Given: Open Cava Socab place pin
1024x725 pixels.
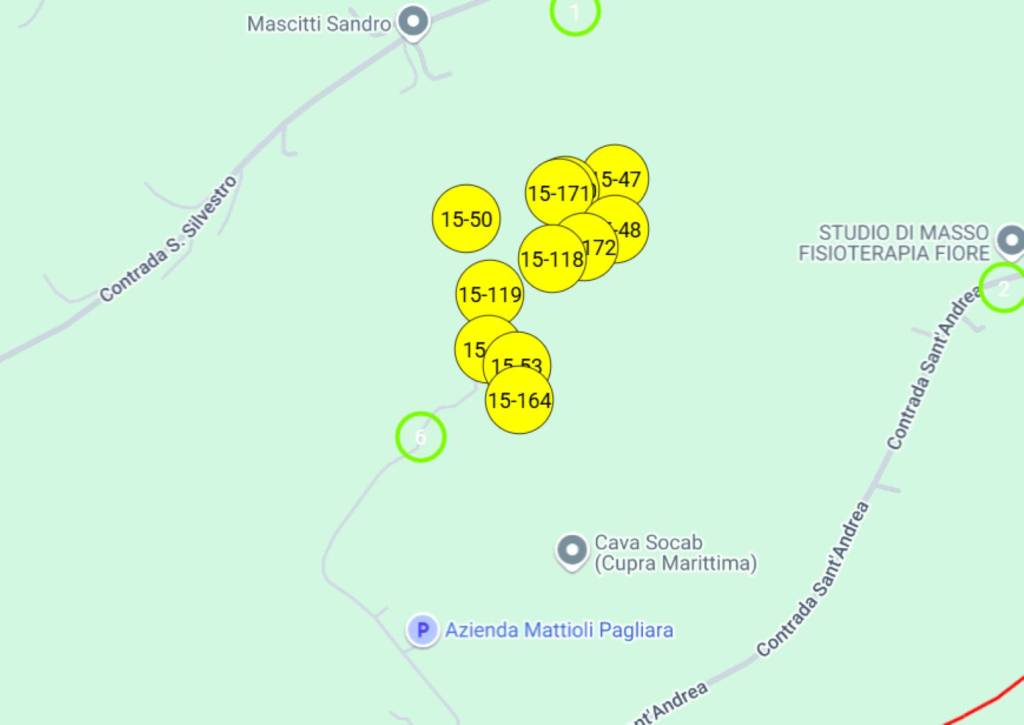Looking at the screenshot, I should pos(572,550).
